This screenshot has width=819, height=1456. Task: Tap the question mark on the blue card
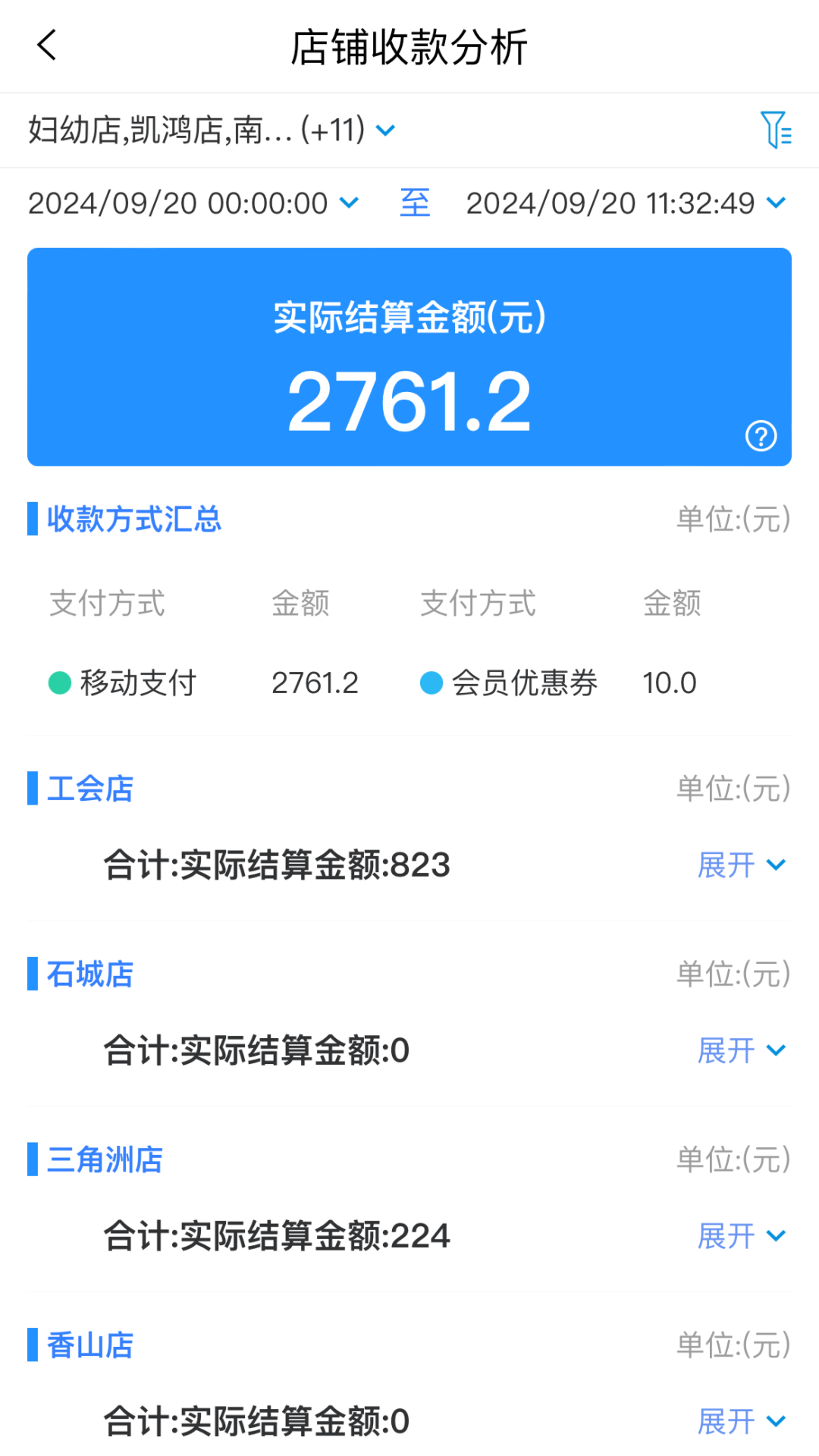coord(761,436)
